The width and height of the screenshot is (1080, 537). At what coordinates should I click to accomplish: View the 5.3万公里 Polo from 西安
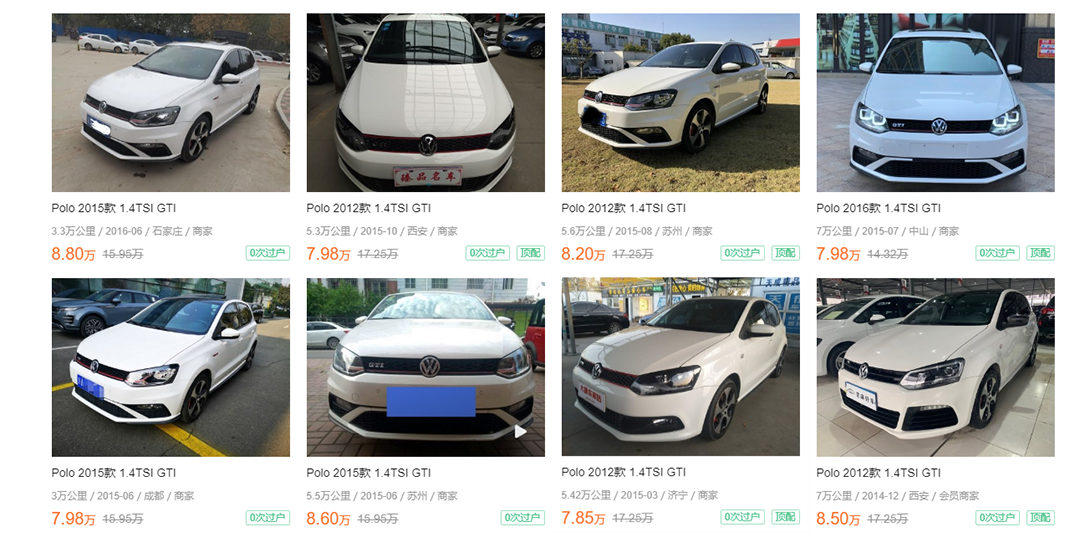[425, 103]
